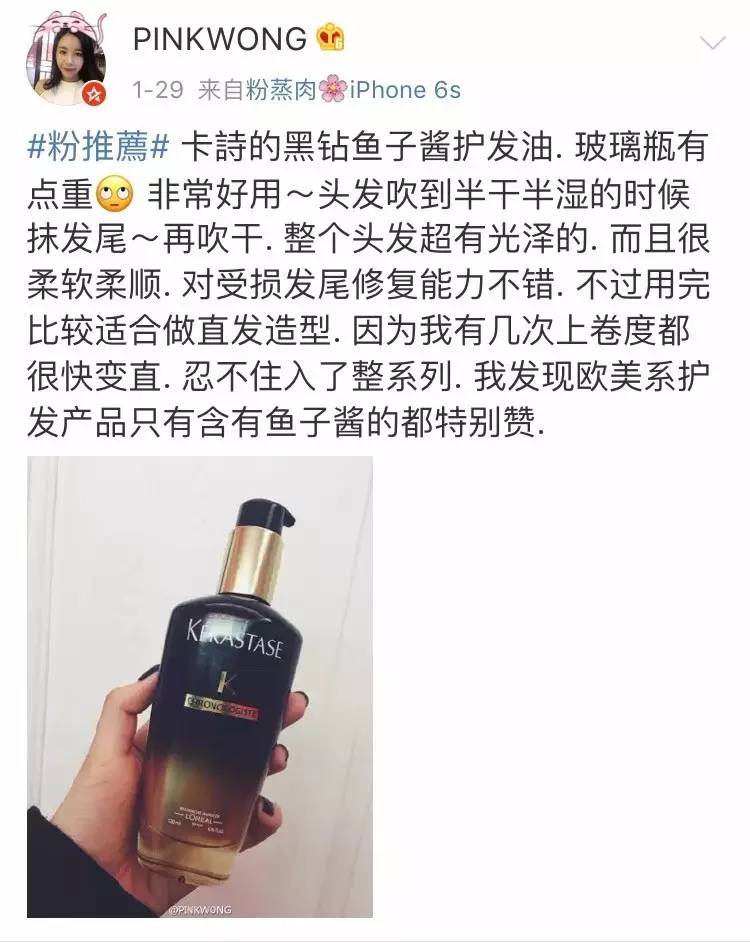750x943 pixels.
Task: Open the PINKWONG username link
Action: pyautogui.click(x=219, y=39)
